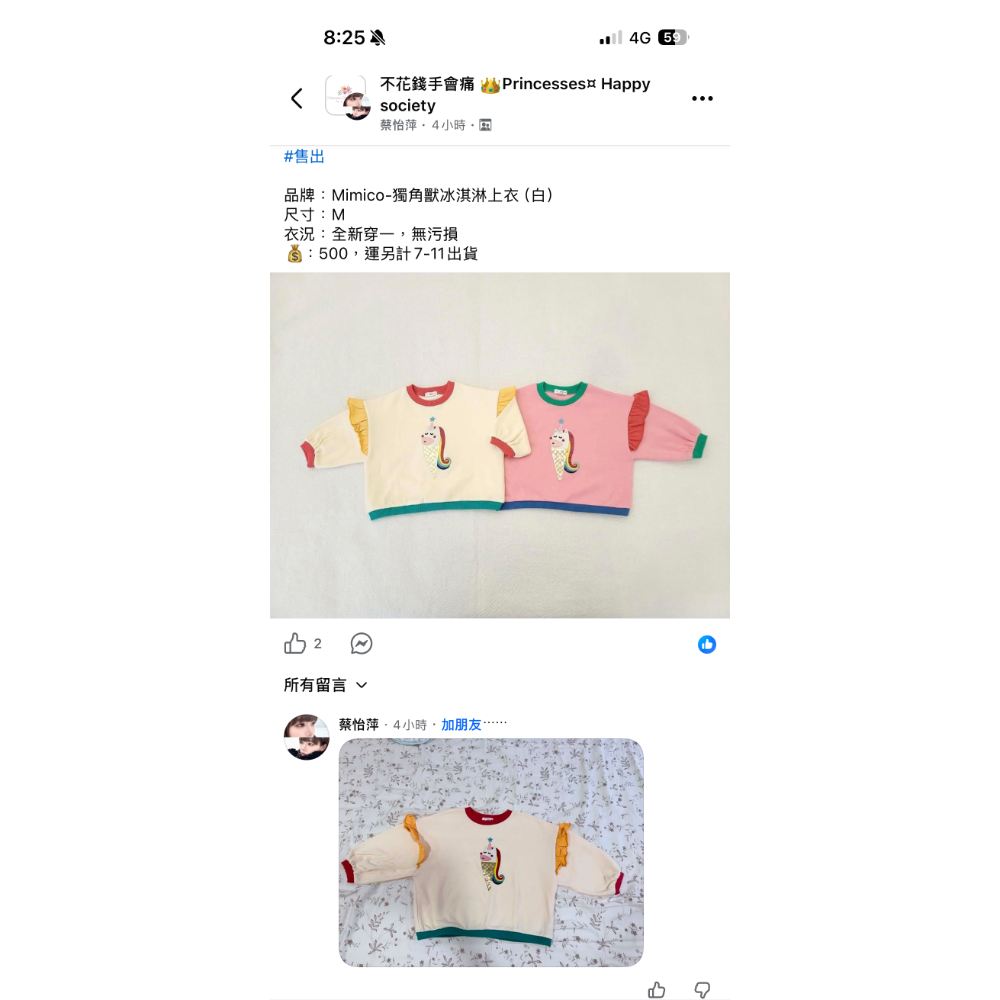The width and height of the screenshot is (1000, 1000).
Task: Dislike 蔡怡萍's comment with thumbs-down
Action: click(x=702, y=989)
